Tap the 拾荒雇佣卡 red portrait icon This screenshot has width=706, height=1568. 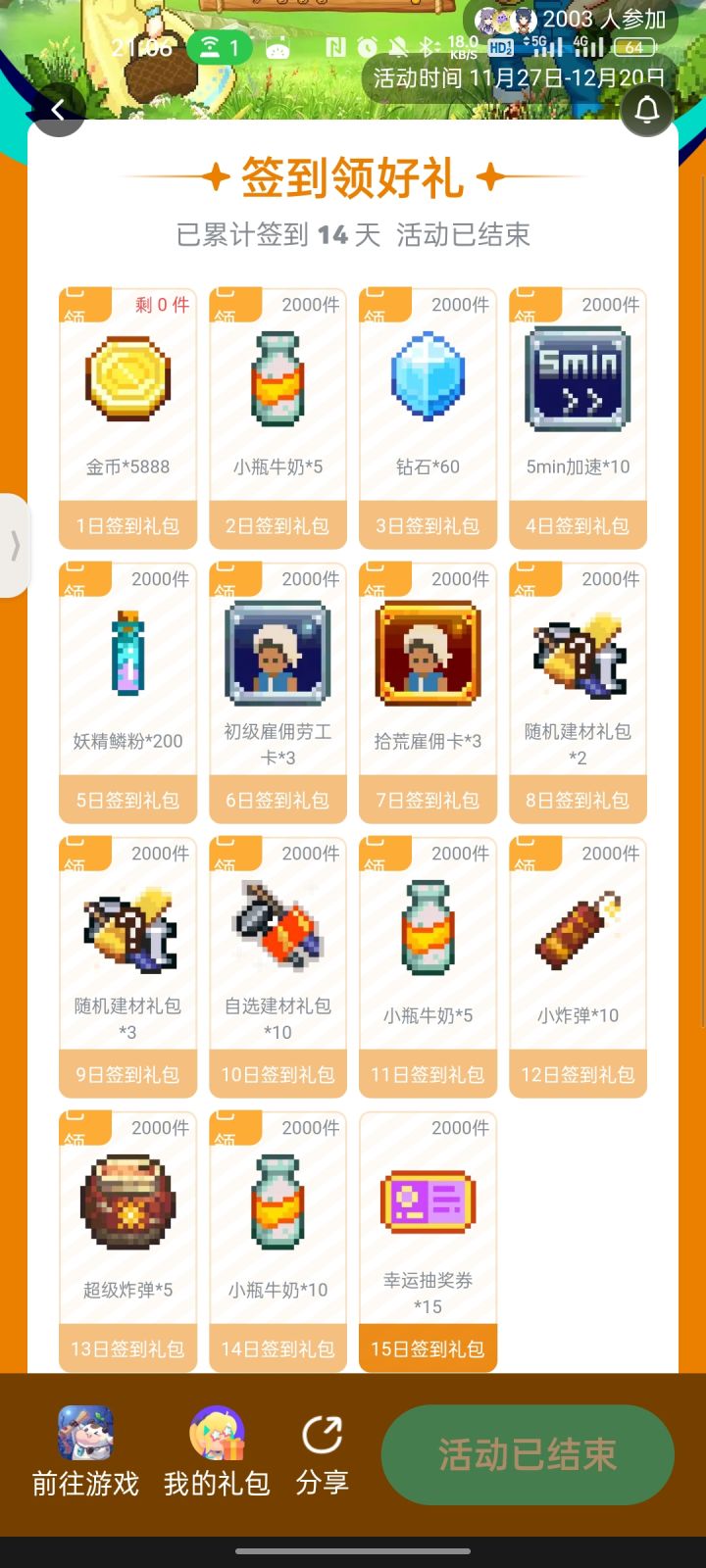coord(428,652)
